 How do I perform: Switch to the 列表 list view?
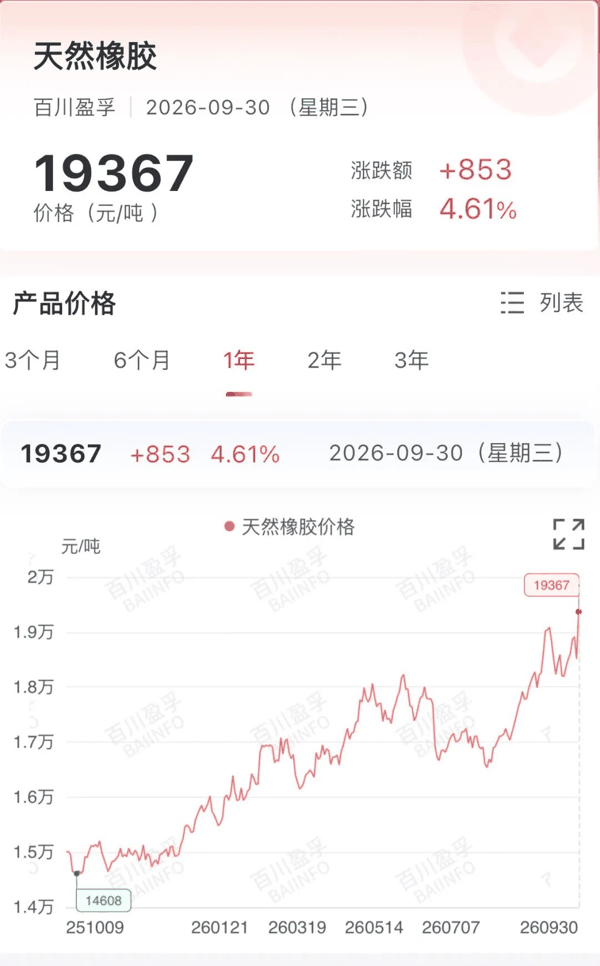click(x=541, y=302)
